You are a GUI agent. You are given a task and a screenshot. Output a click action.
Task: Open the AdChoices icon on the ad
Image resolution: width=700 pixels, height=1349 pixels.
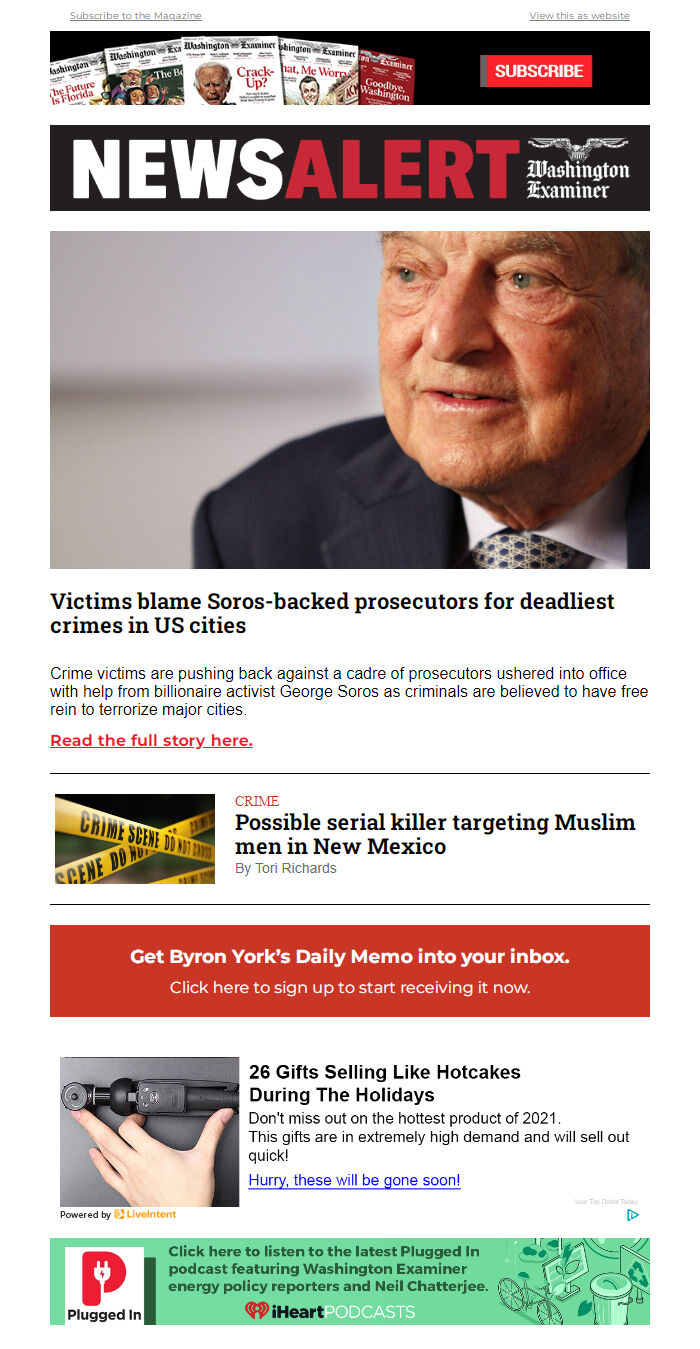tap(632, 1215)
